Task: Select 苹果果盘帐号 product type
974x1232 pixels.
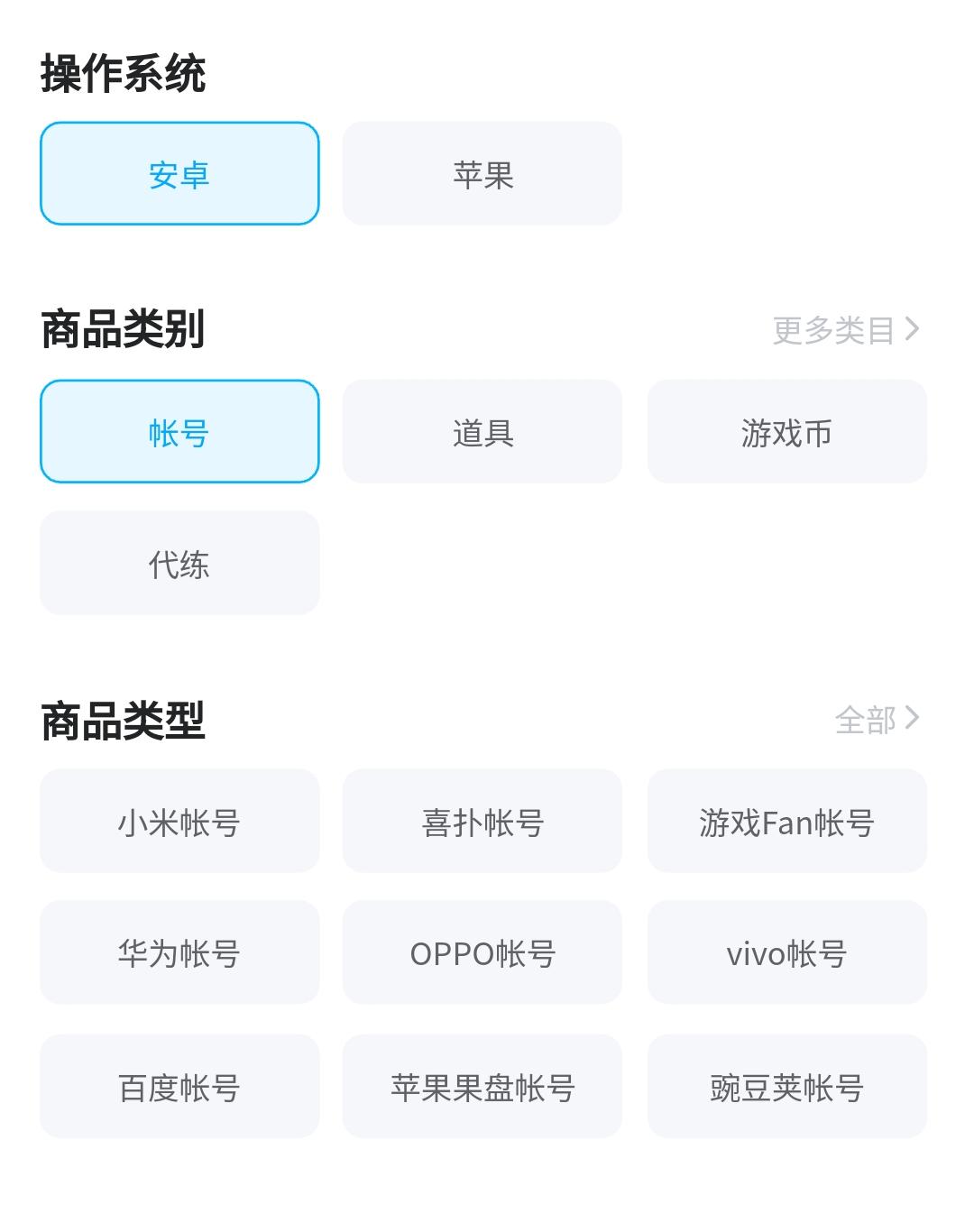Action: click(x=482, y=1087)
